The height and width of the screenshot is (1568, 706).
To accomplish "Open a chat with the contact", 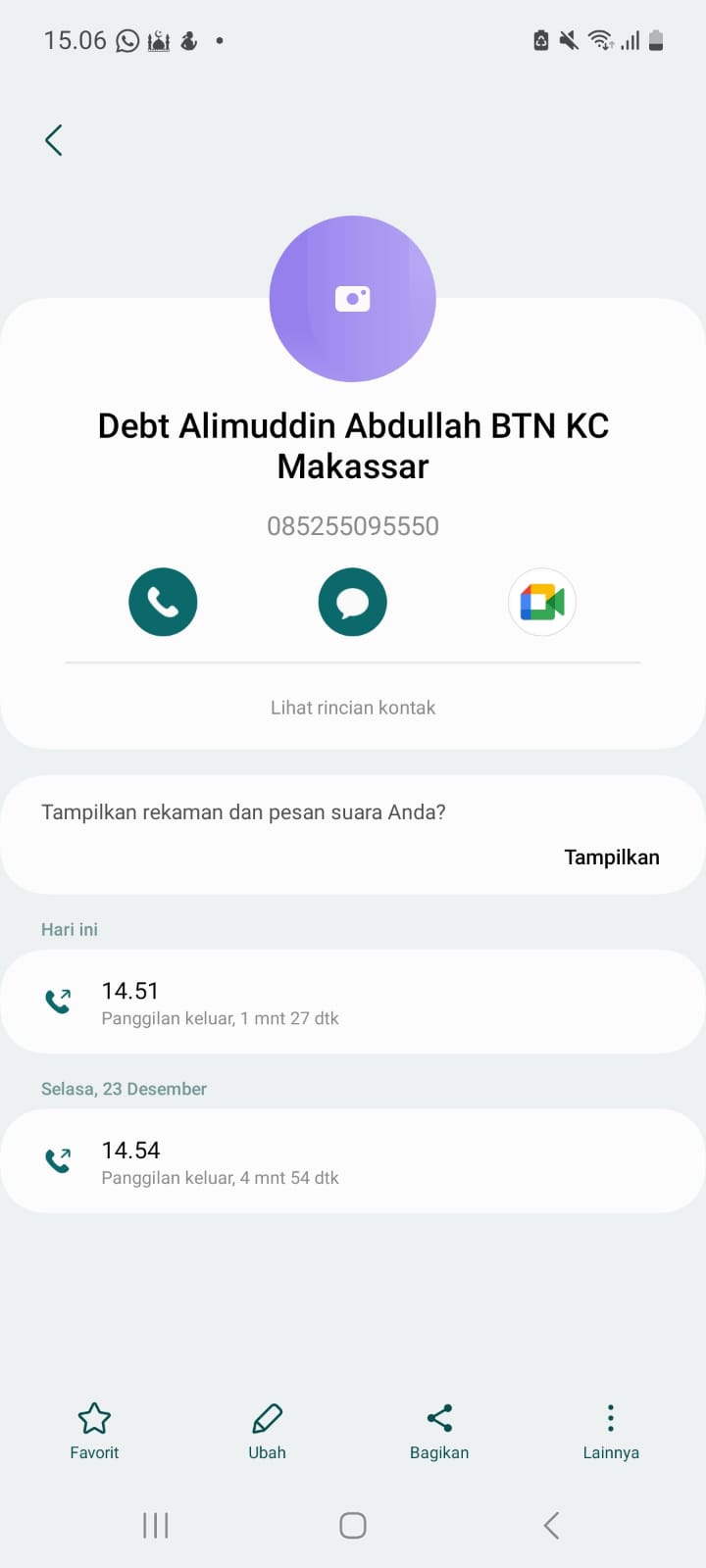I will [352, 602].
